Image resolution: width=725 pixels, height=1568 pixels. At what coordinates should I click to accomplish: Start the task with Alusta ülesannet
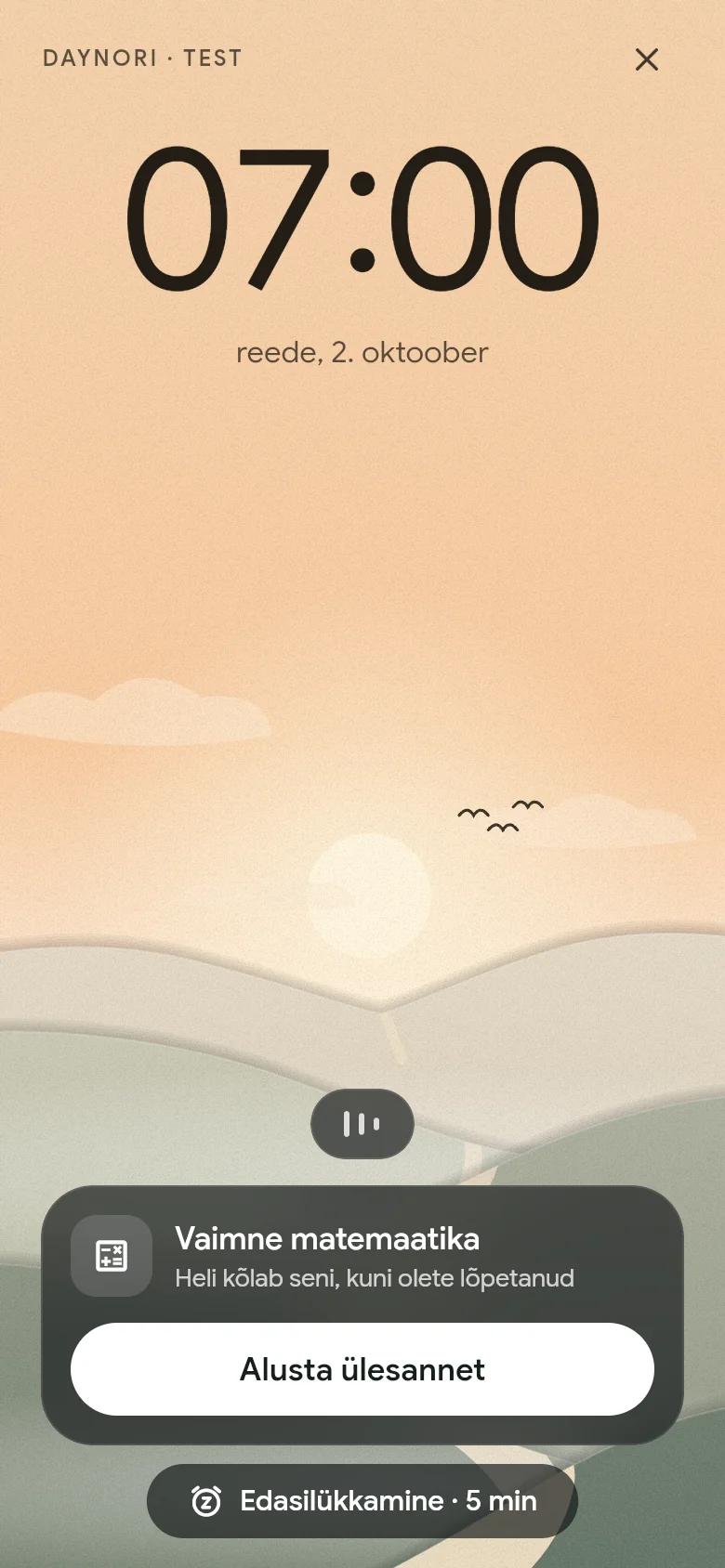(x=362, y=1369)
